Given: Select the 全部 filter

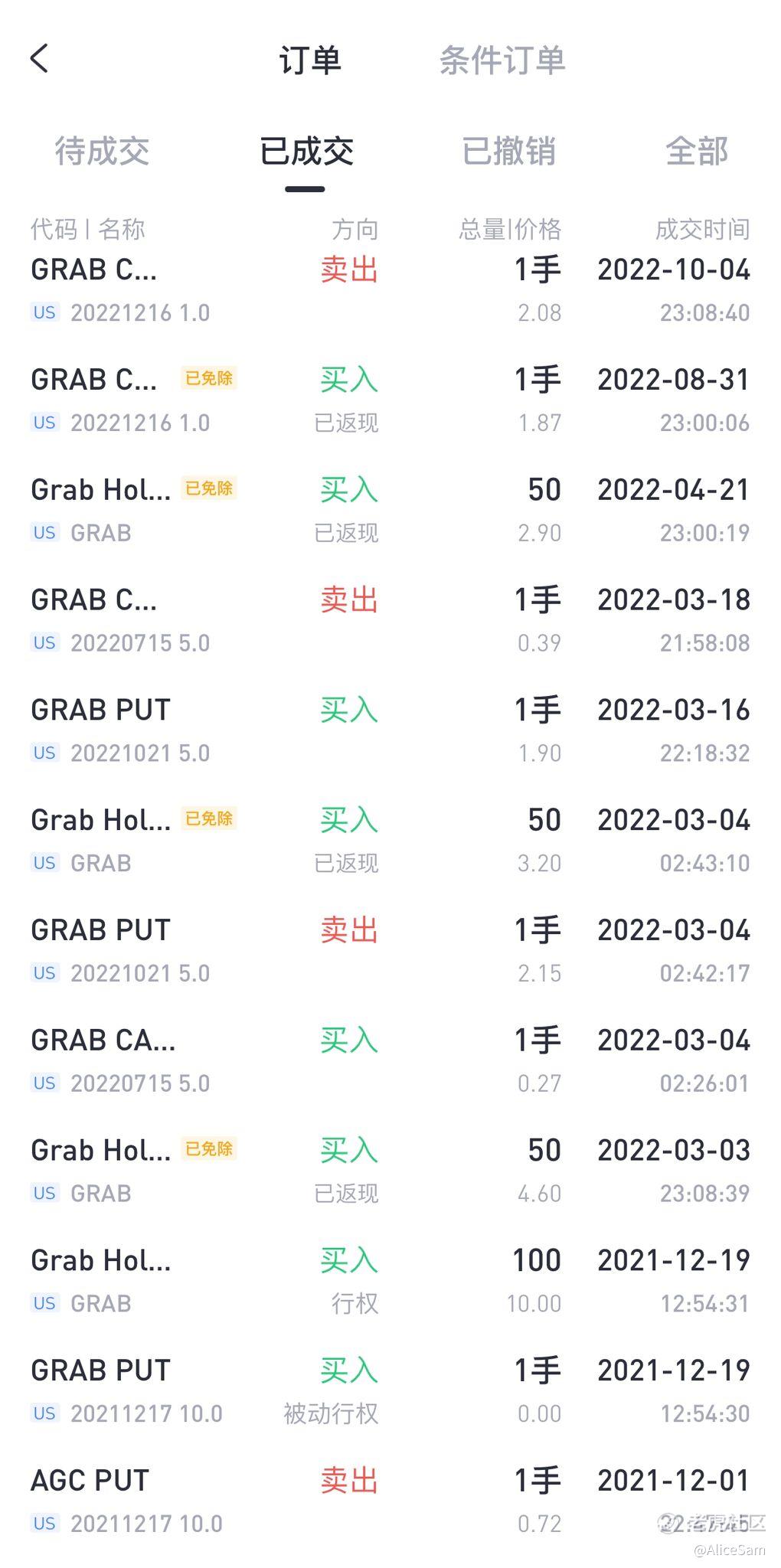Looking at the screenshot, I should (698, 152).
